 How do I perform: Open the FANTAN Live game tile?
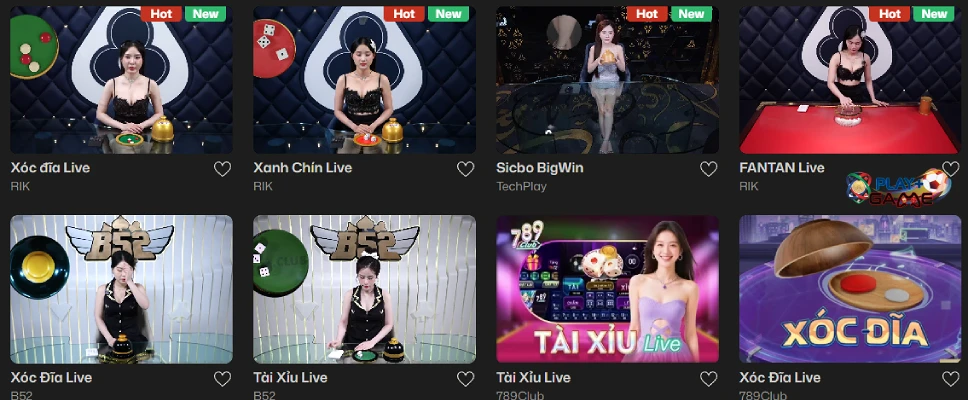850,80
